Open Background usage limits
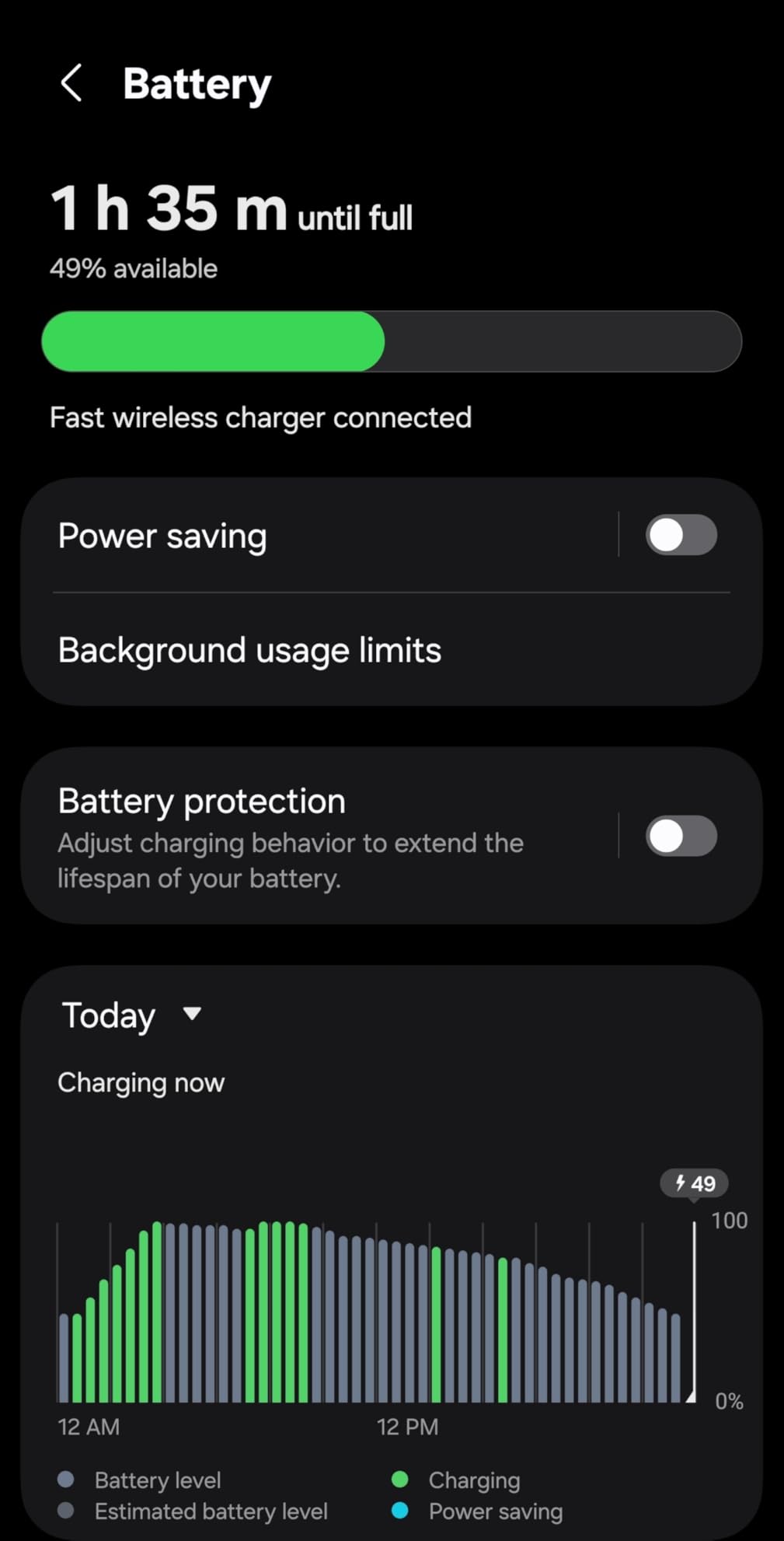784x1541 pixels. click(249, 651)
